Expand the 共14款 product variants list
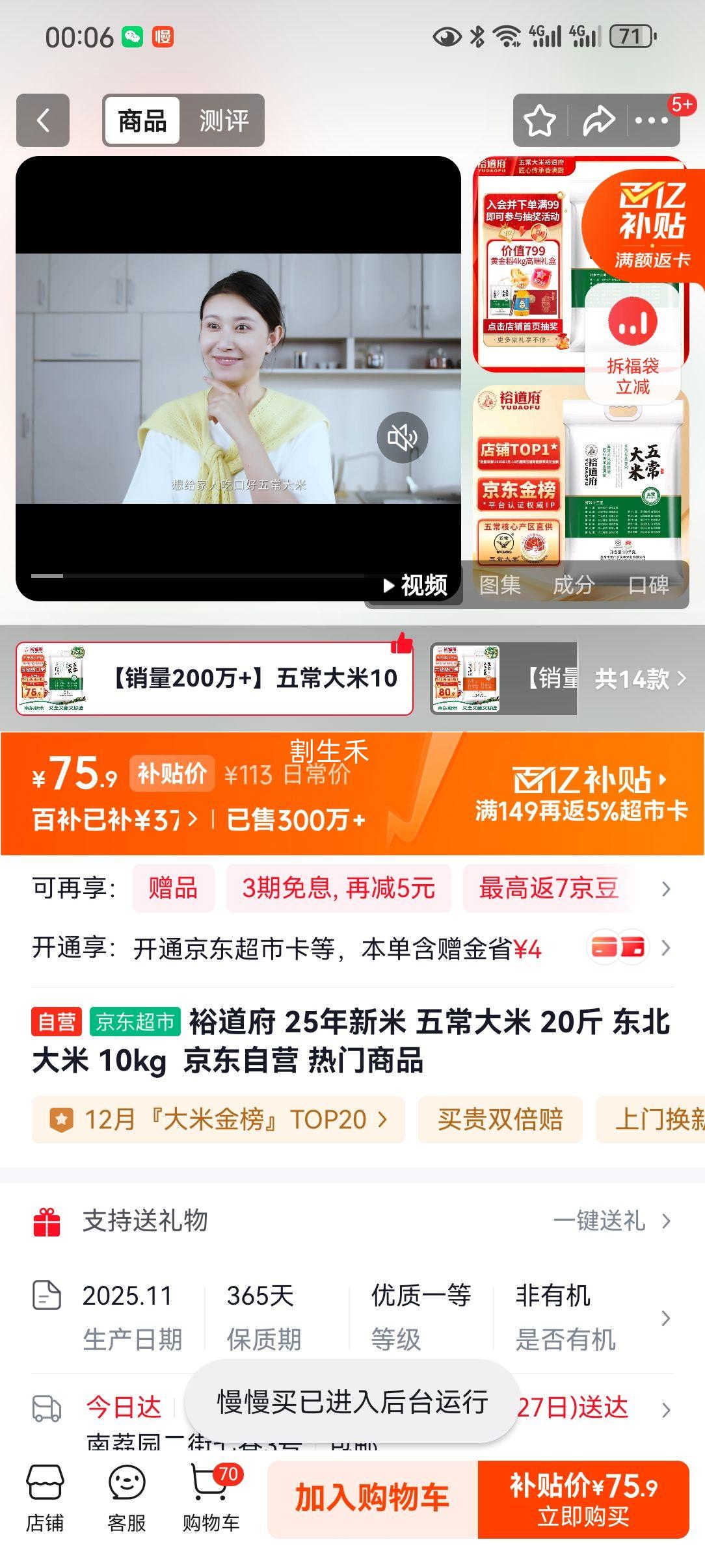Image resolution: width=705 pixels, height=1568 pixels. click(x=633, y=677)
